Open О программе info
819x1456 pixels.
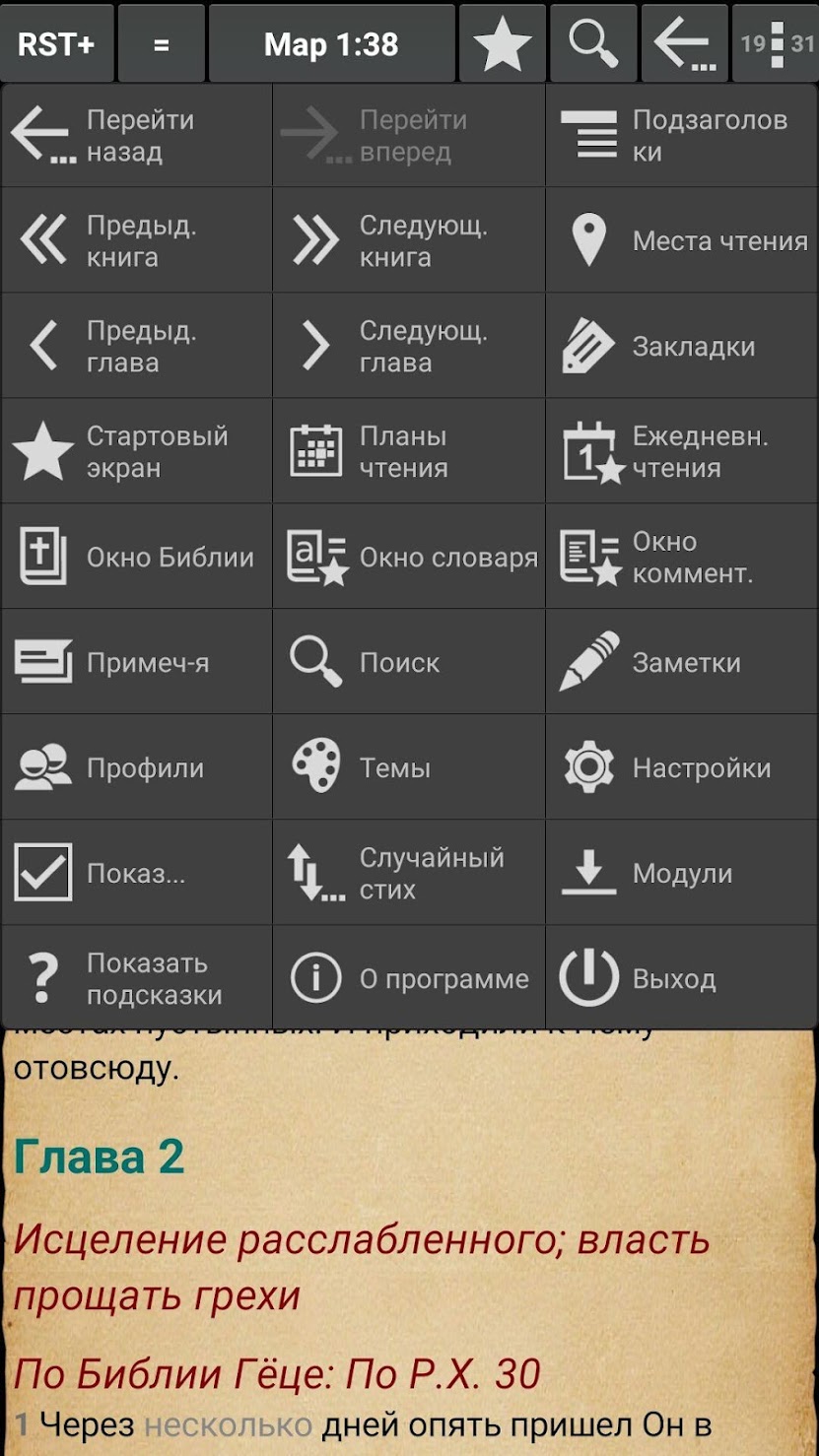(x=409, y=979)
